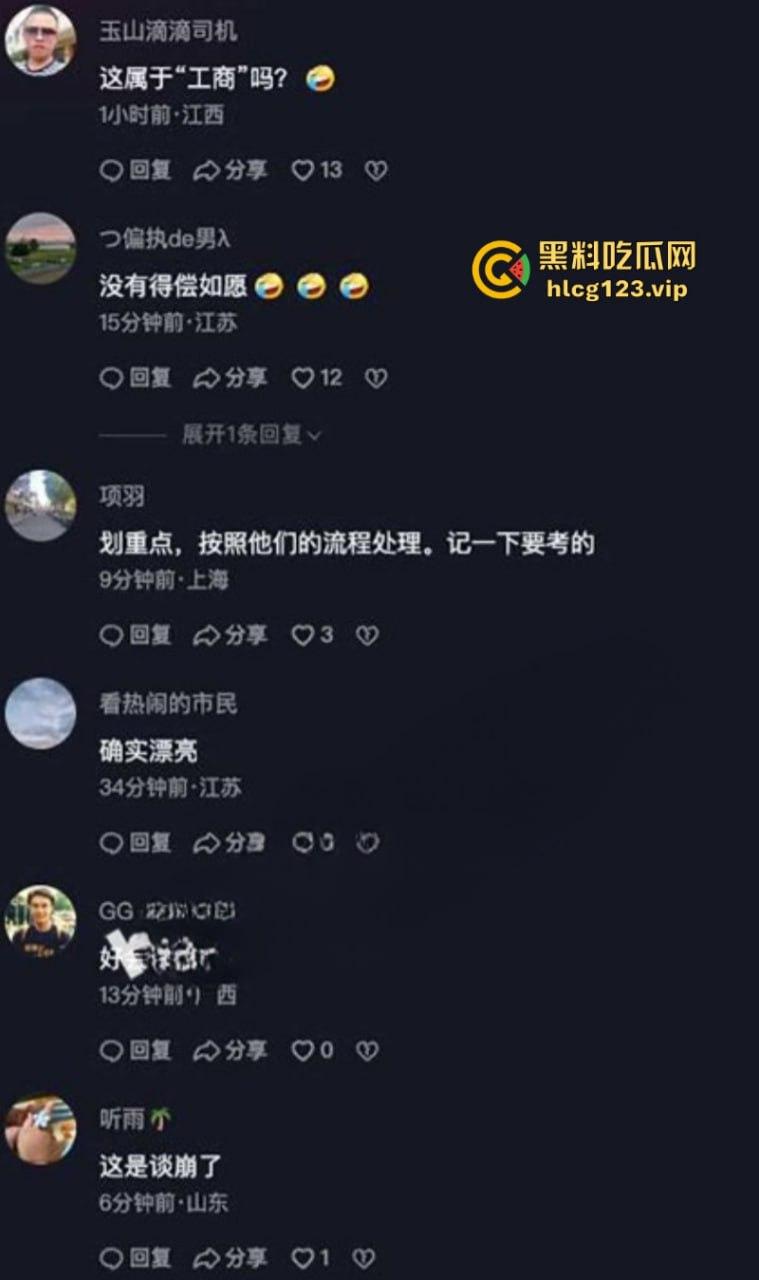Reply to 看热闹的市民's comment 确实漂亮
The height and width of the screenshot is (1280, 759).
coord(136,843)
